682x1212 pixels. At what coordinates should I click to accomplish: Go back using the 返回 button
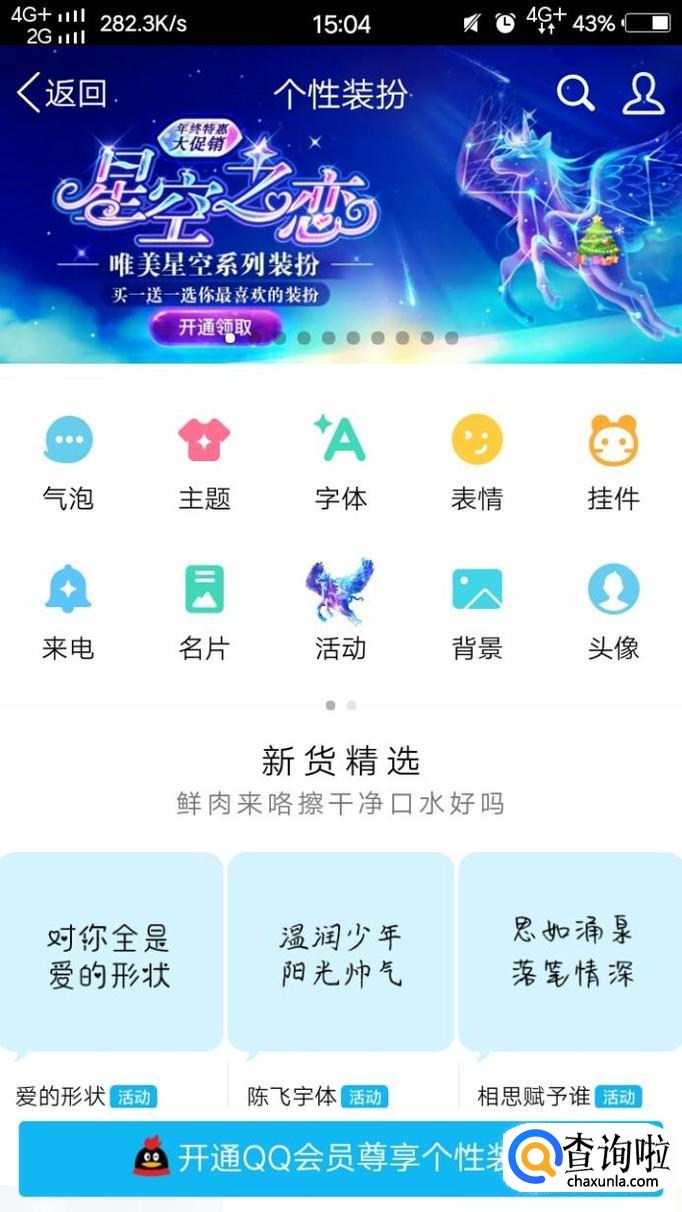pyautogui.click(x=62, y=93)
